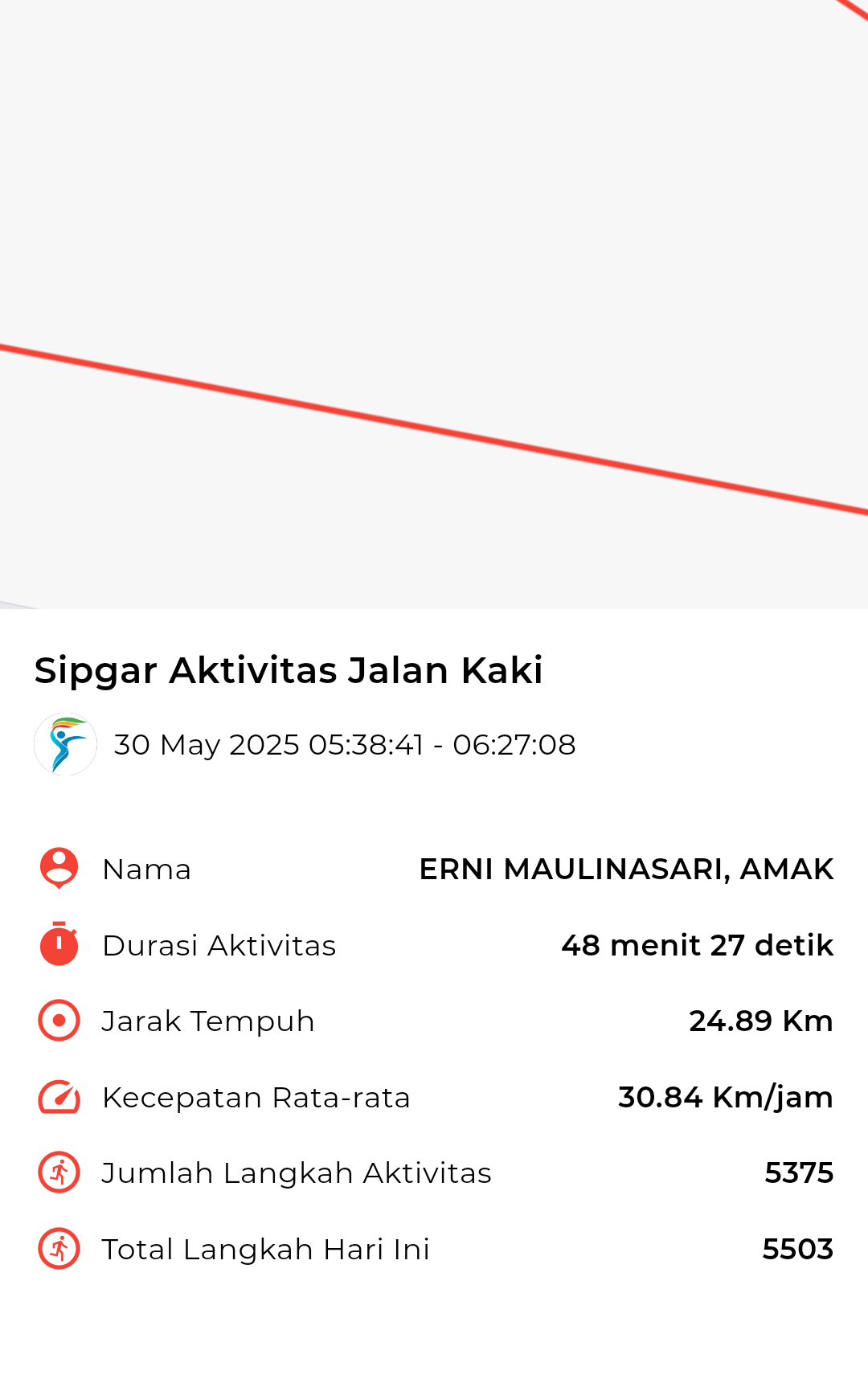Click the name ERNI MAULINASARI, AMAK
Viewport: 868px width, 1375px height.
[627, 869]
